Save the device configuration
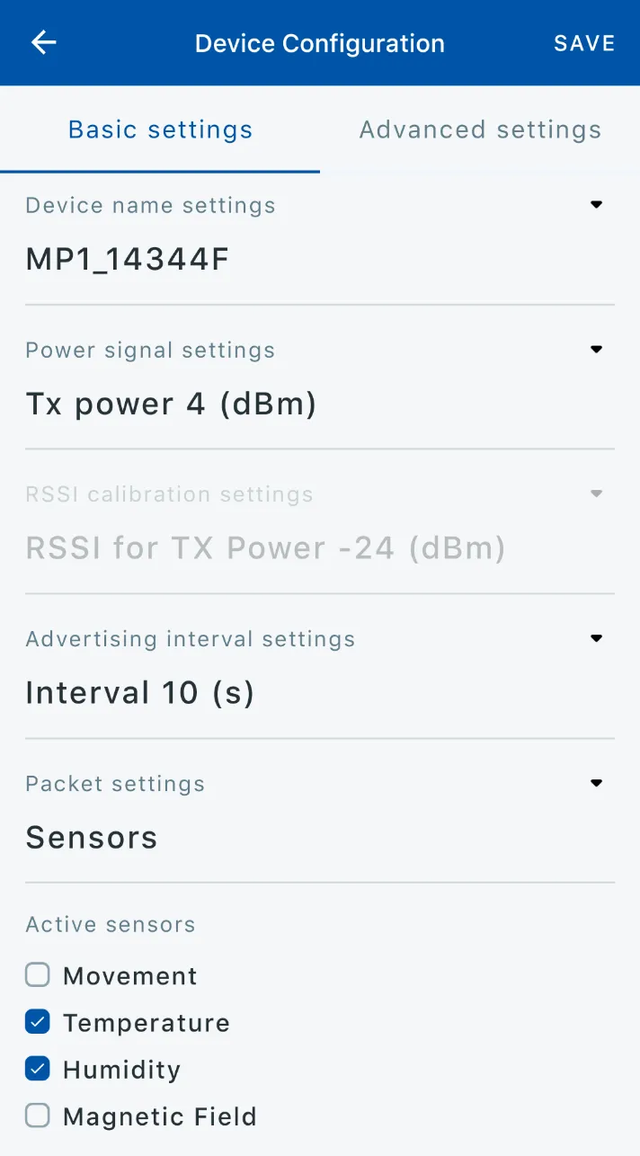 pyautogui.click(x=584, y=43)
